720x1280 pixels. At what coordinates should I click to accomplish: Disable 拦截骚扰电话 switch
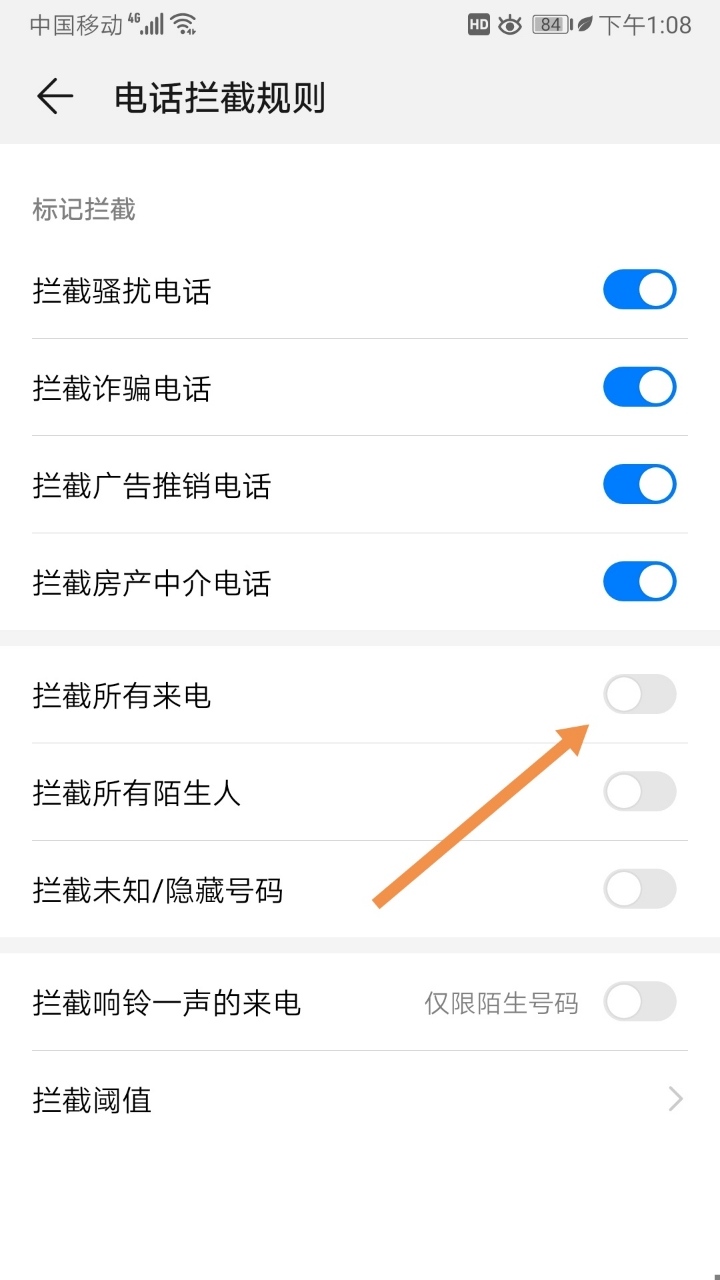pos(640,290)
